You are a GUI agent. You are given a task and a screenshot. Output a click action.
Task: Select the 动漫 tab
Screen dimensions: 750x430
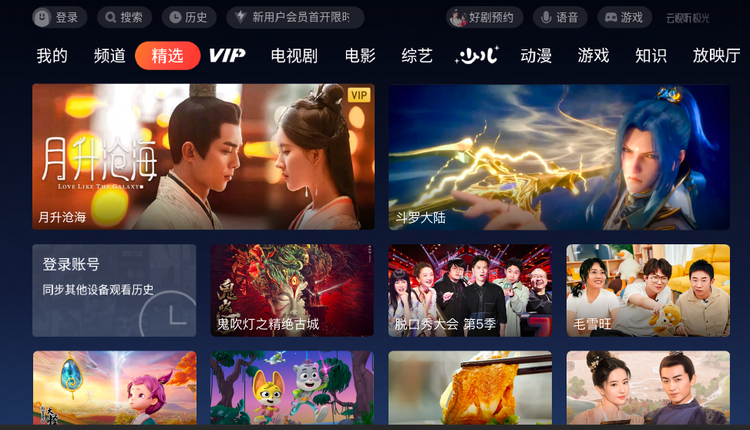click(x=536, y=56)
